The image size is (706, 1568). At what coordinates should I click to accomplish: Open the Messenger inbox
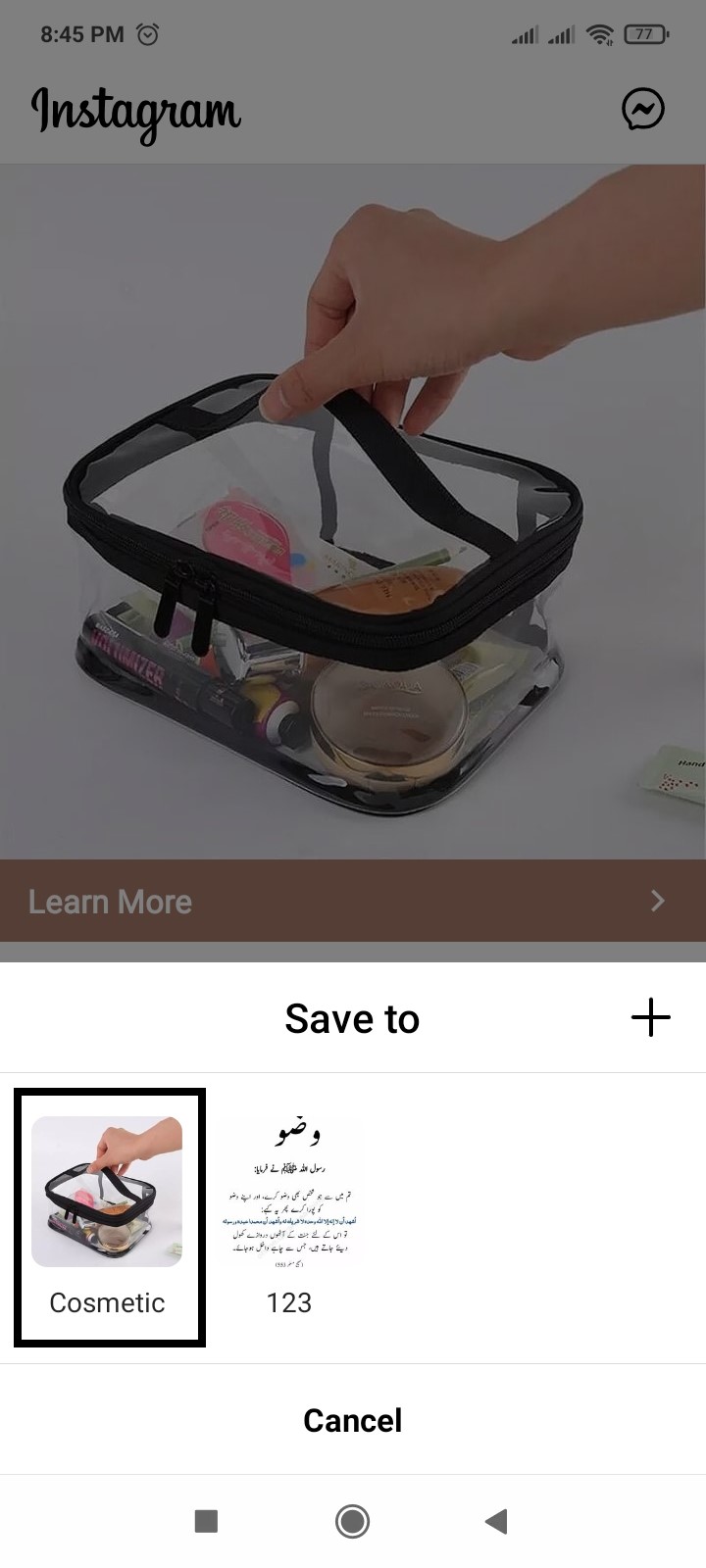click(643, 109)
